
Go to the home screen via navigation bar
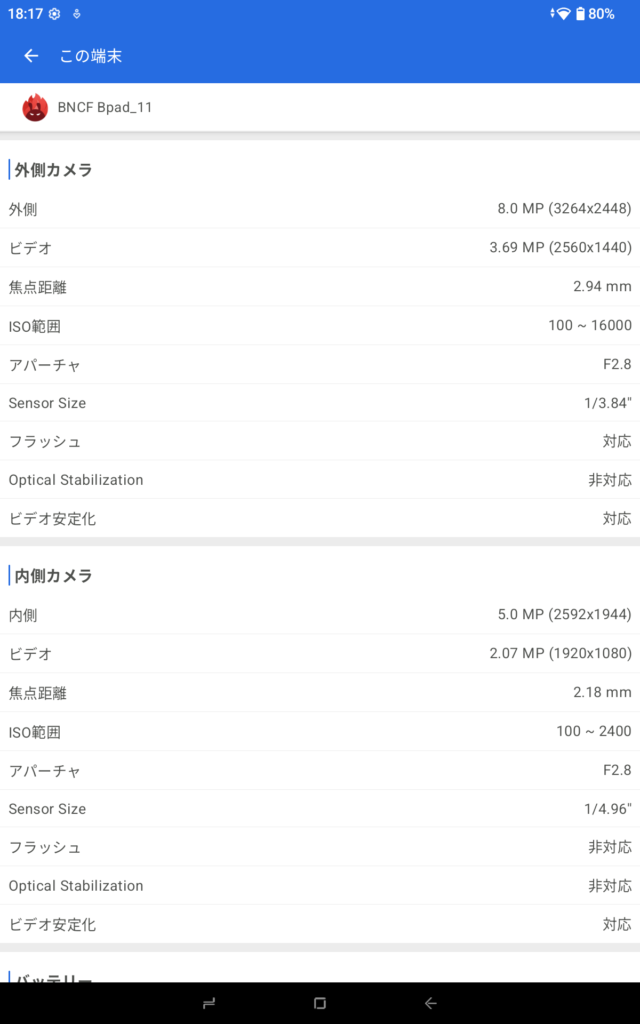point(320,1003)
